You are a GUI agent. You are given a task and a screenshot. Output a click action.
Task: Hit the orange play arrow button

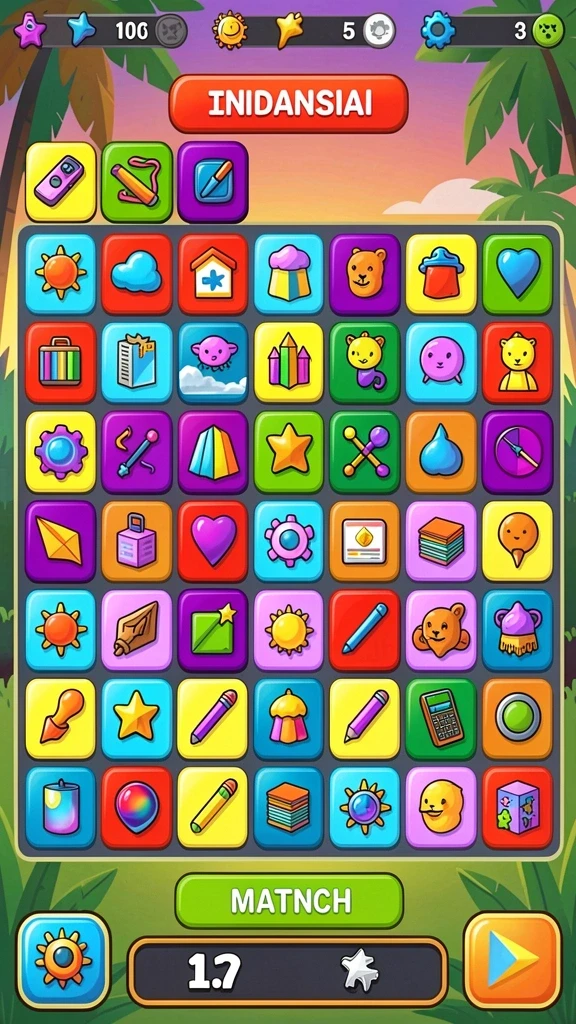pos(513,960)
